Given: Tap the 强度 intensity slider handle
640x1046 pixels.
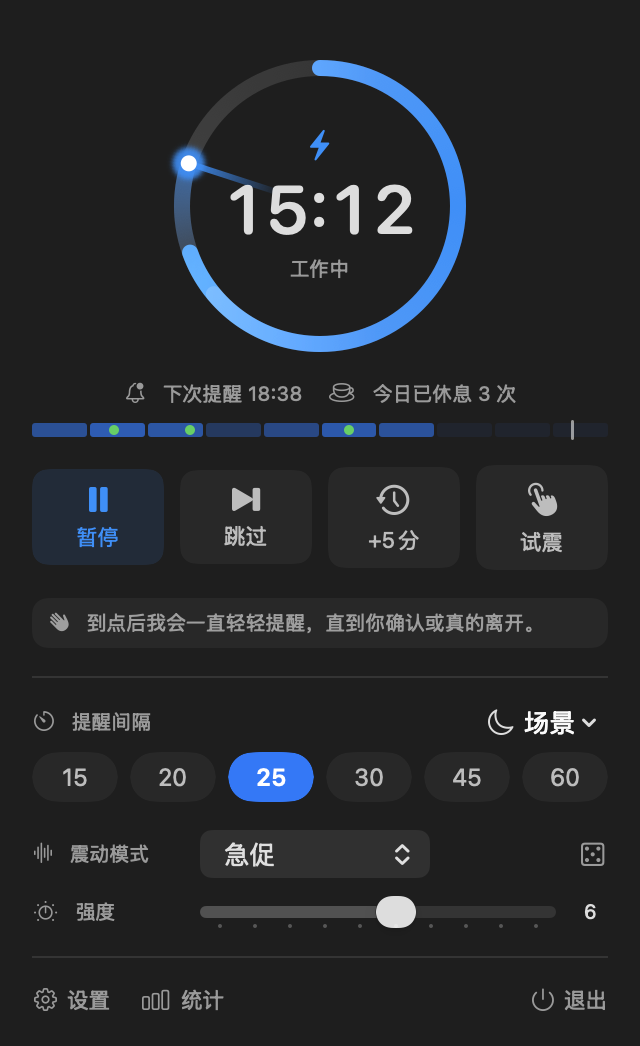Looking at the screenshot, I should 396,912.
